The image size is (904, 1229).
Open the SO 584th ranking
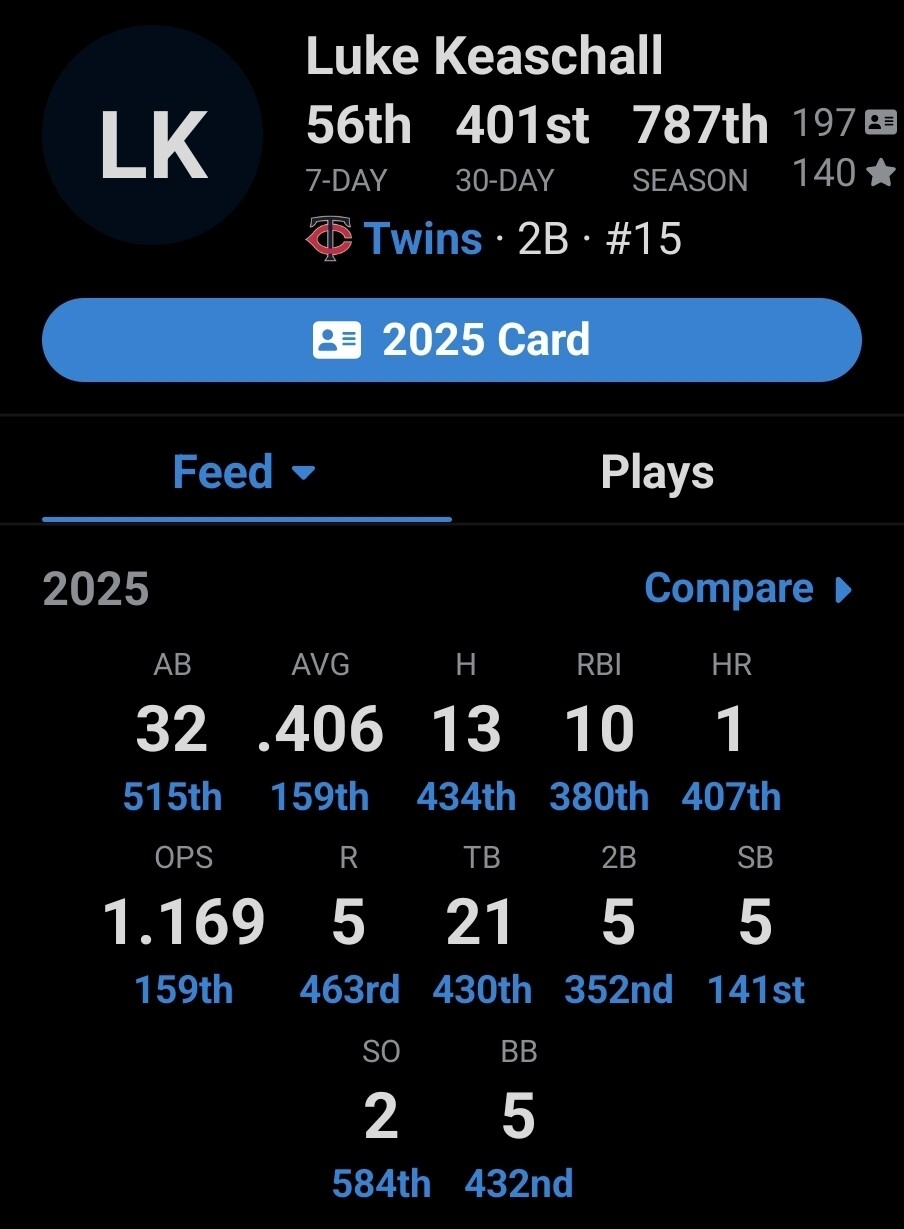(381, 1185)
